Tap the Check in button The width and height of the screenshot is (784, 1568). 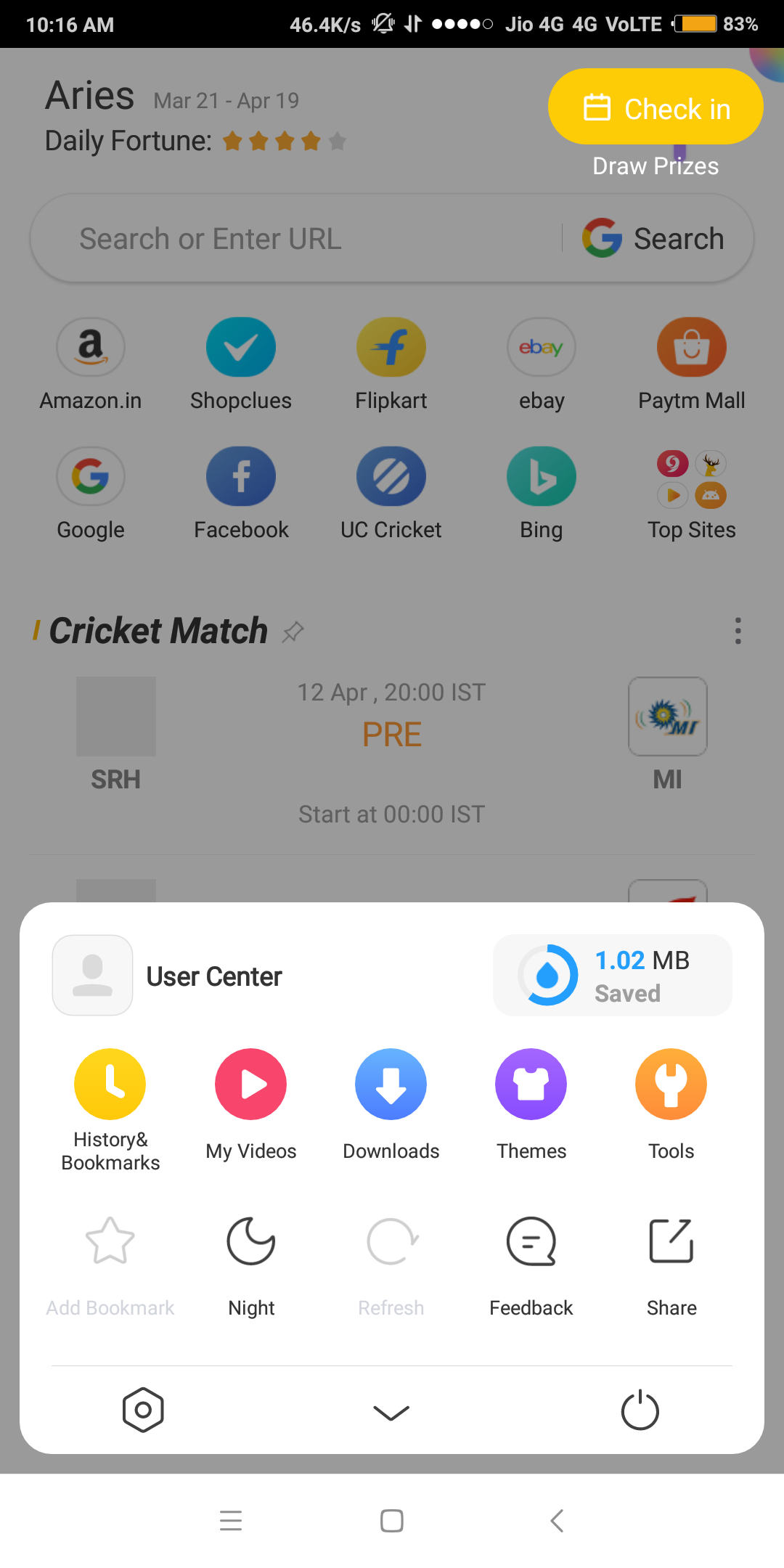pyautogui.click(x=656, y=107)
